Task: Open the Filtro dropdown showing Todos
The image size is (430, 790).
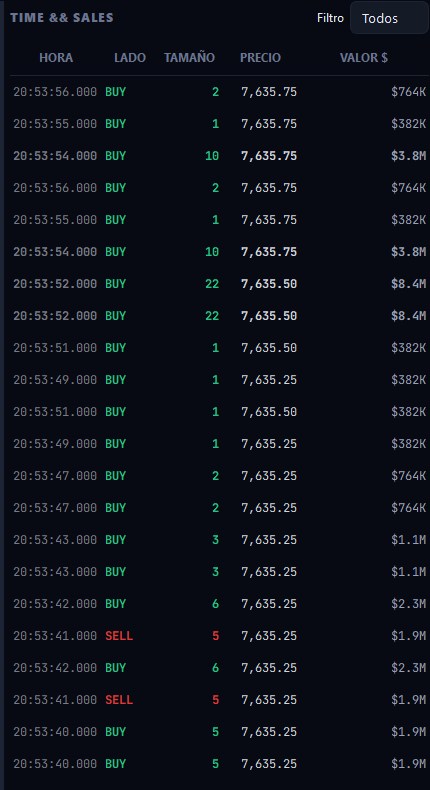Action: coord(389,18)
